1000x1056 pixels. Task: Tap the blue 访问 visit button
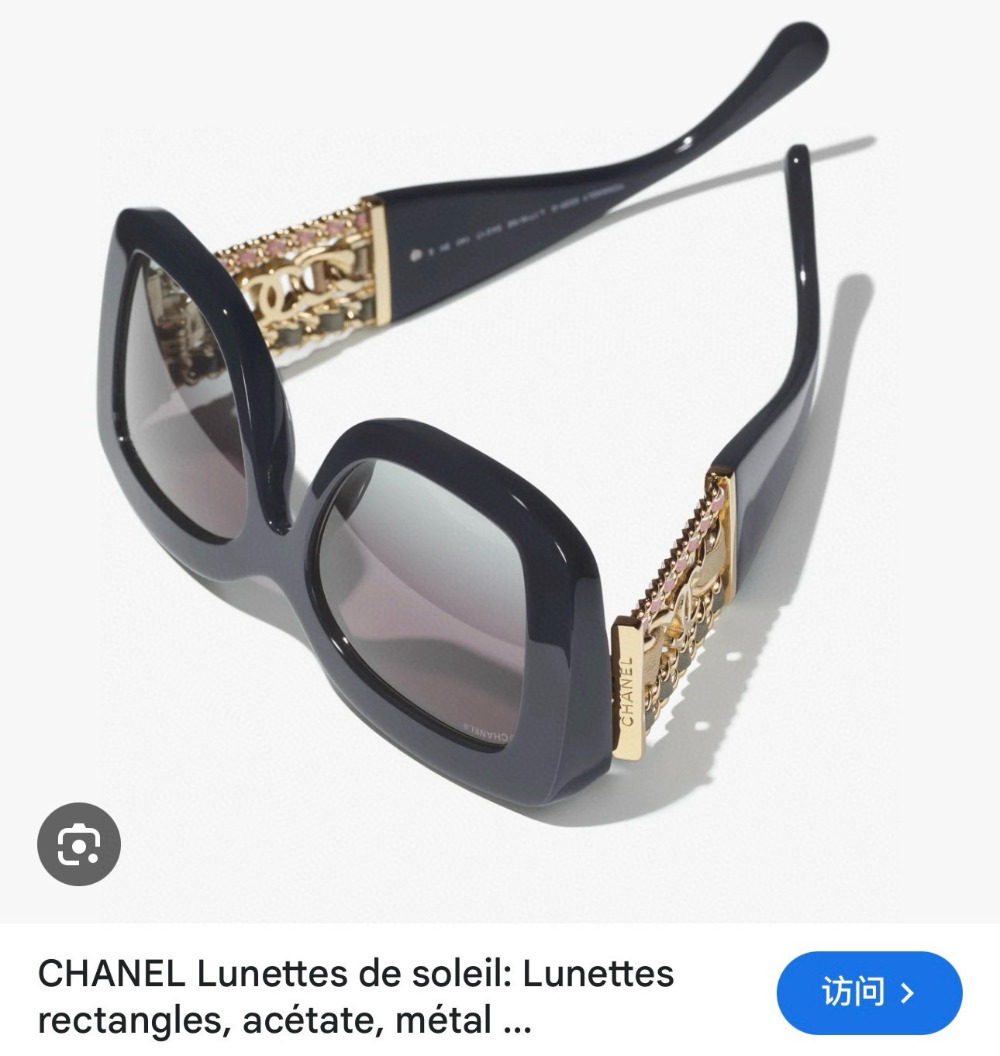point(868,992)
